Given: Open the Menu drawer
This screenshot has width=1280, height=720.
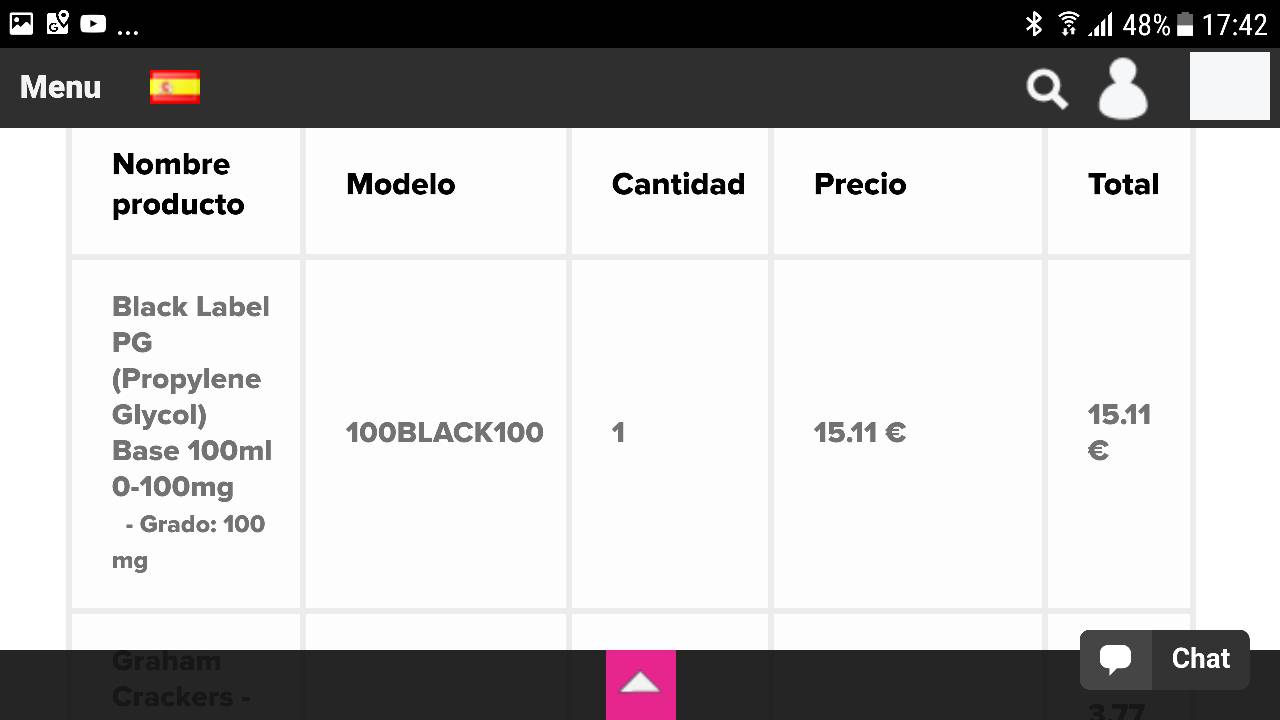Looking at the screenshot, I should point(60,87).
